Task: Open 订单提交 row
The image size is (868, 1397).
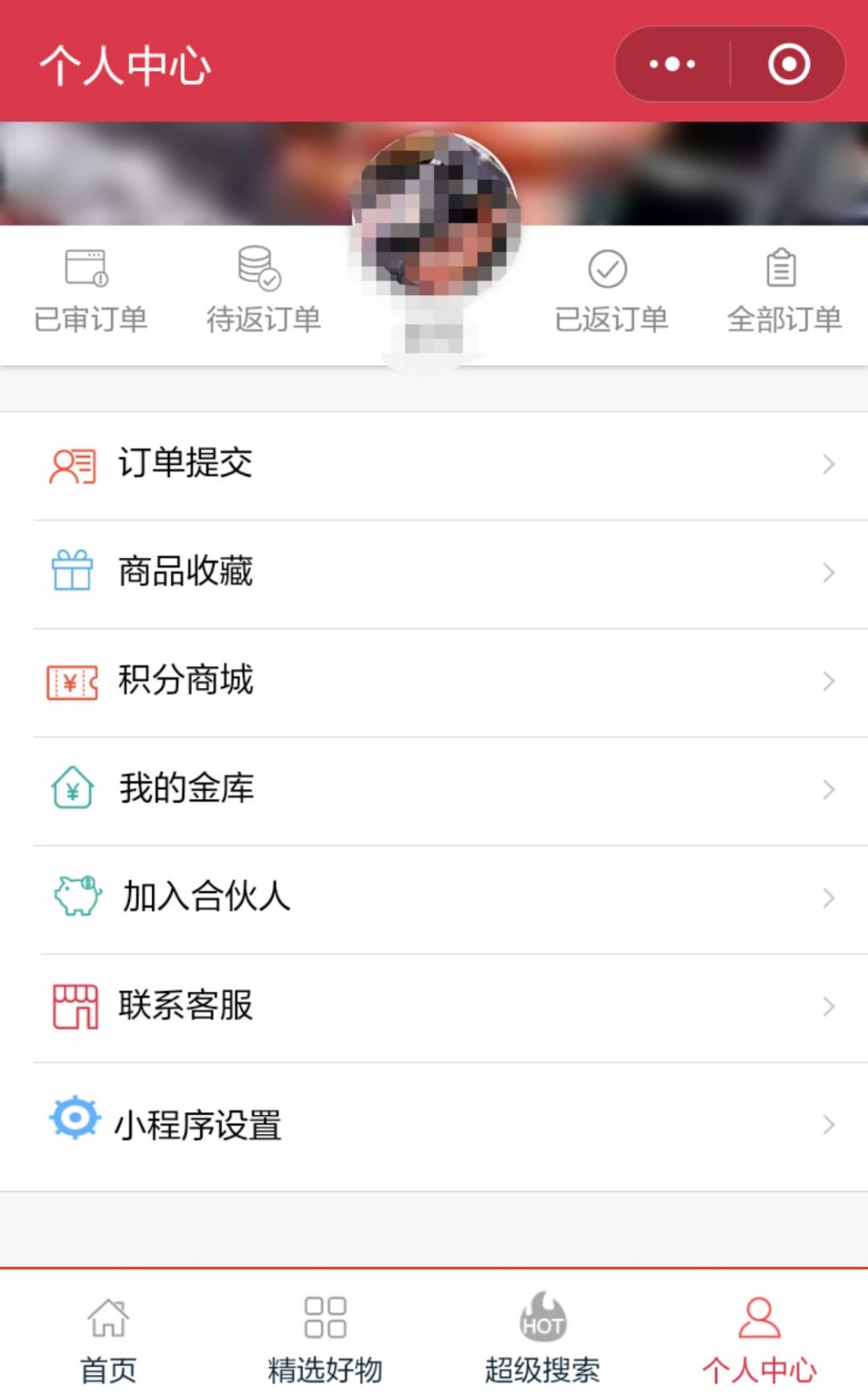Action: coord(434,465)
